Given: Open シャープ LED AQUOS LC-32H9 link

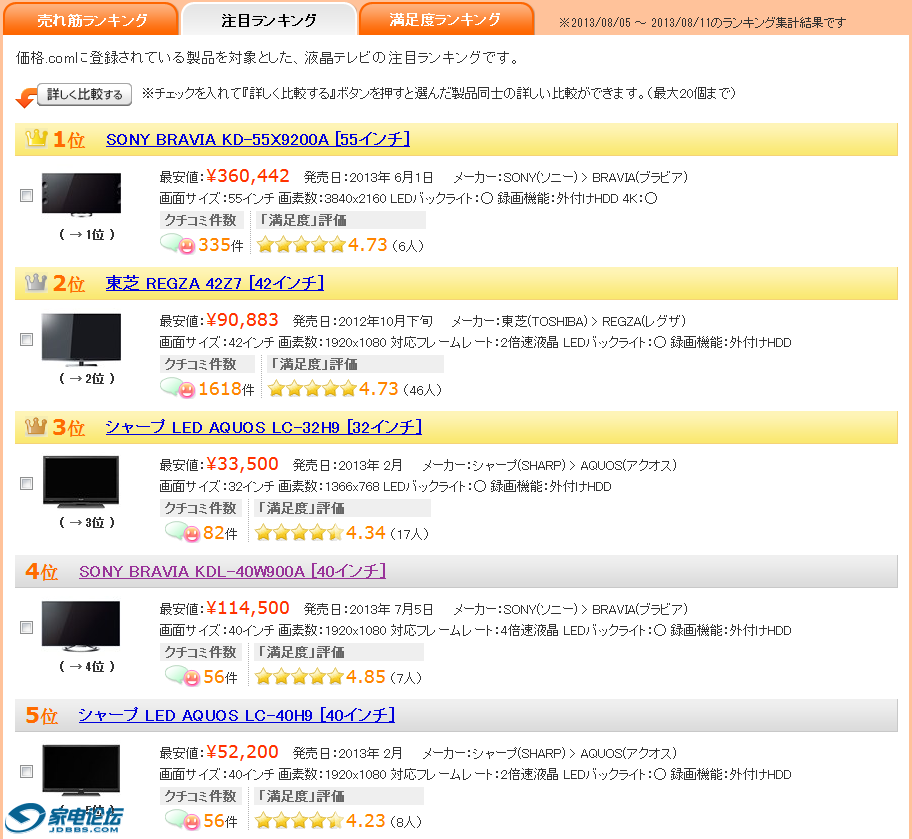Looking at the screenshot, I should tap(263, 427).
